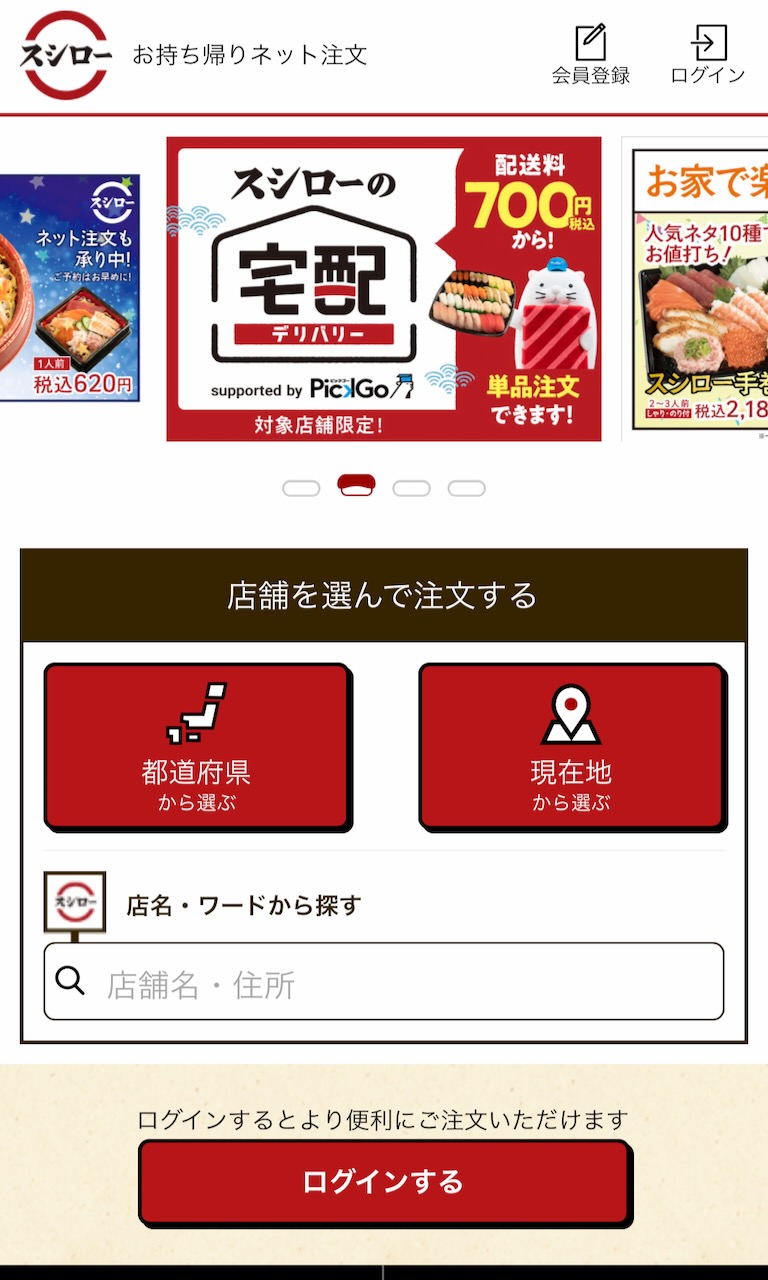Find store from 現在地 current location

click(571, 746)
